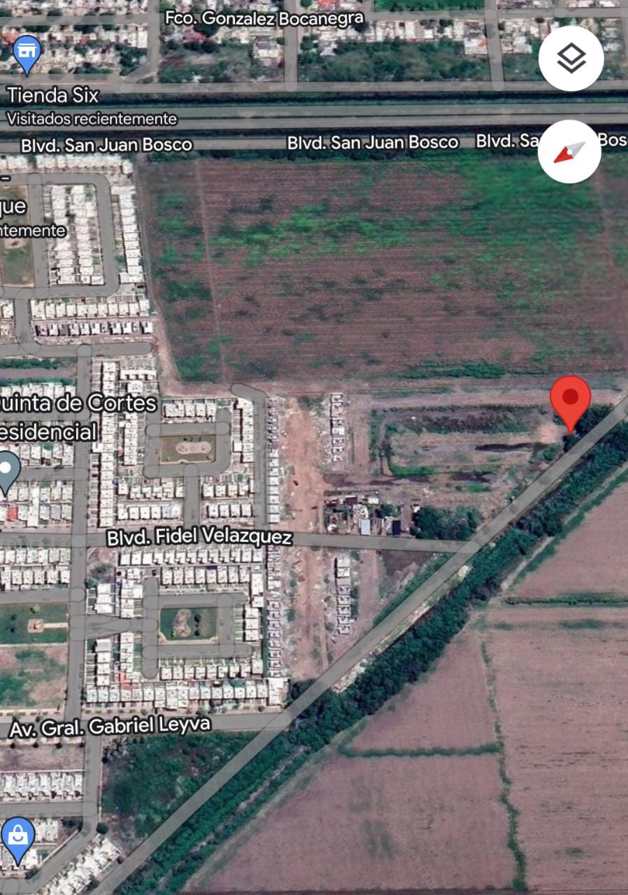
Task: Open the map layers selector
Action: pyautogui.click(x=570, y=58)
